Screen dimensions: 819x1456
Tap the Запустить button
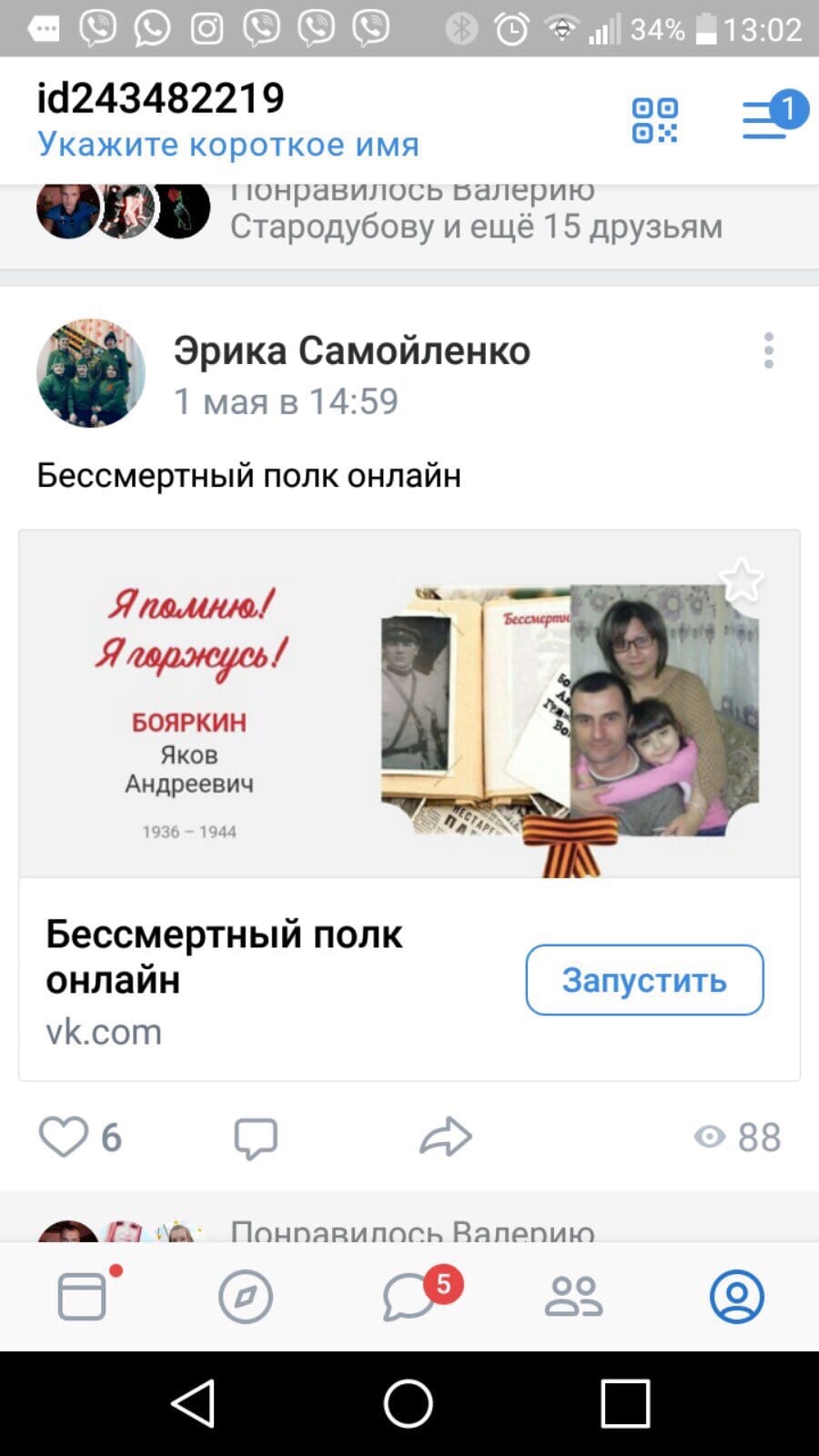pos(644,980)
